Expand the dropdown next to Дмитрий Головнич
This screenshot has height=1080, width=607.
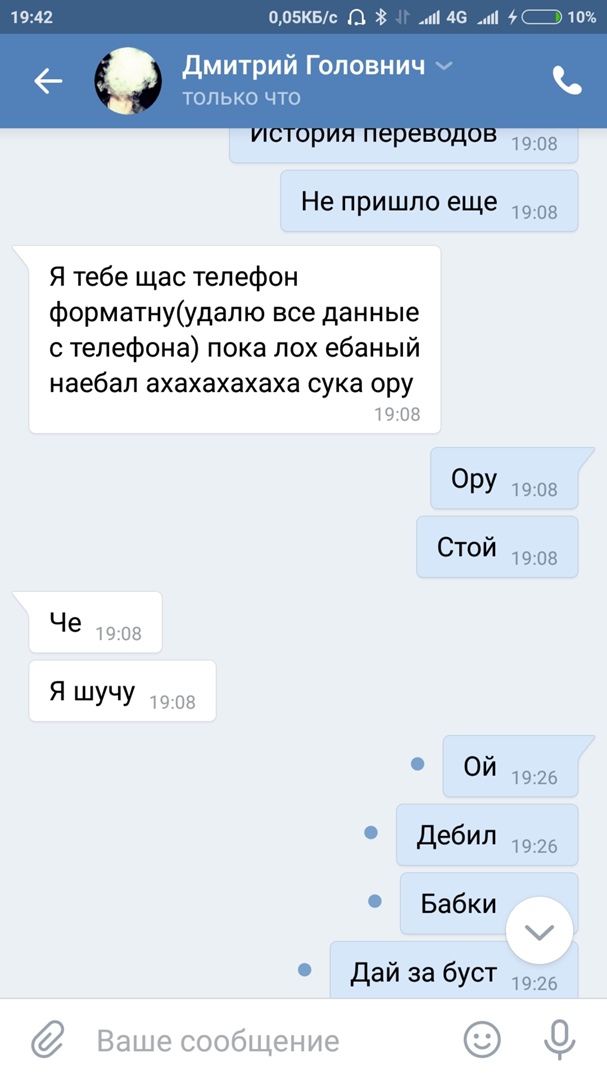(445, 67)
